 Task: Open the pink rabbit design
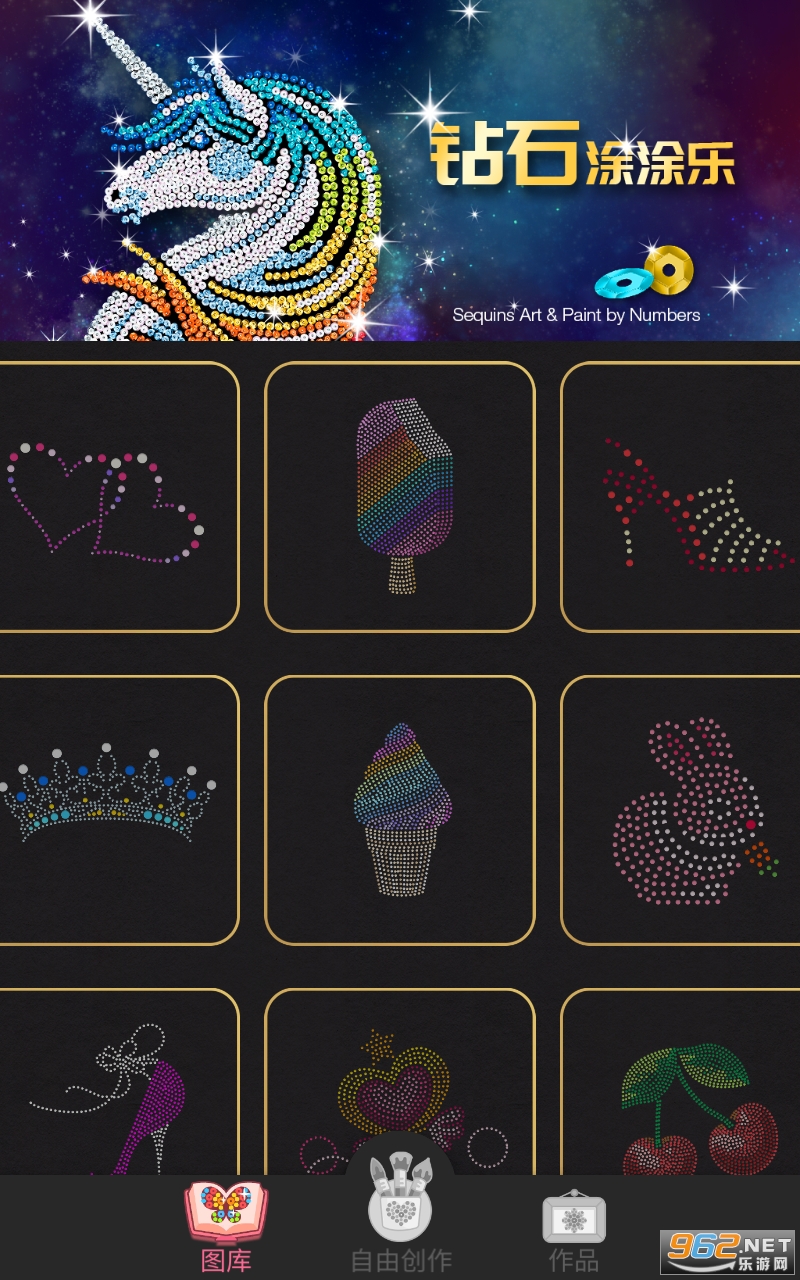click(680, 810)
